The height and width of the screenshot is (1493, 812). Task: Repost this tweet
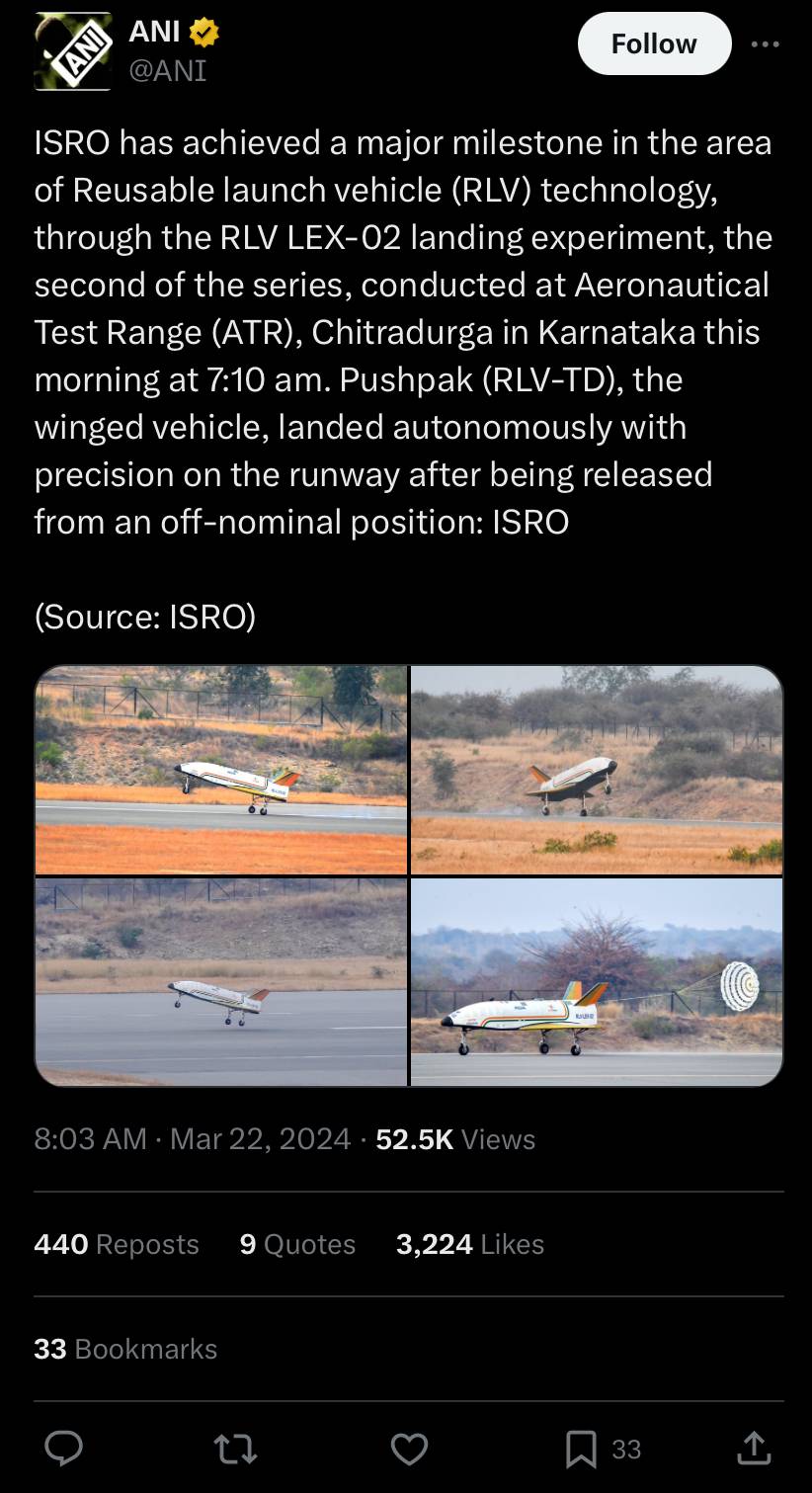point(236,1449)
